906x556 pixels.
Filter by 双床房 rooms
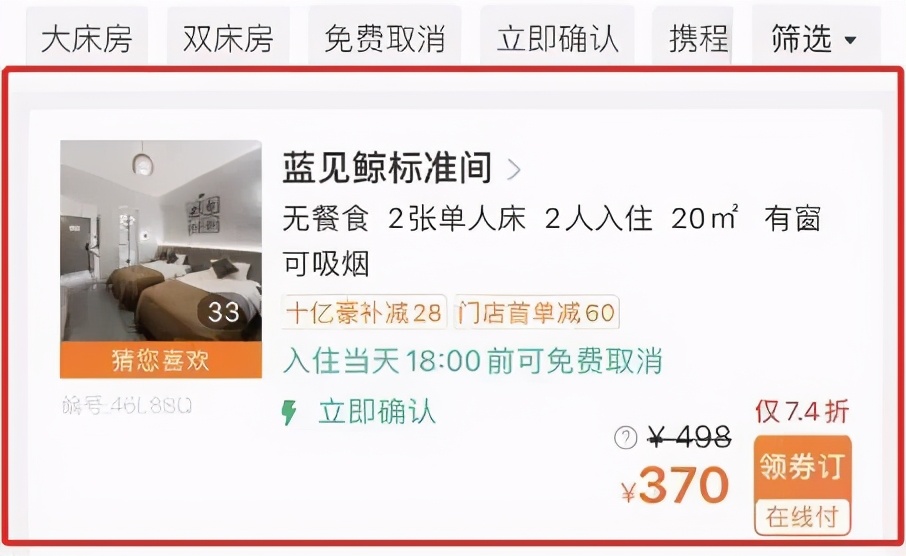(x=228, y=39)
